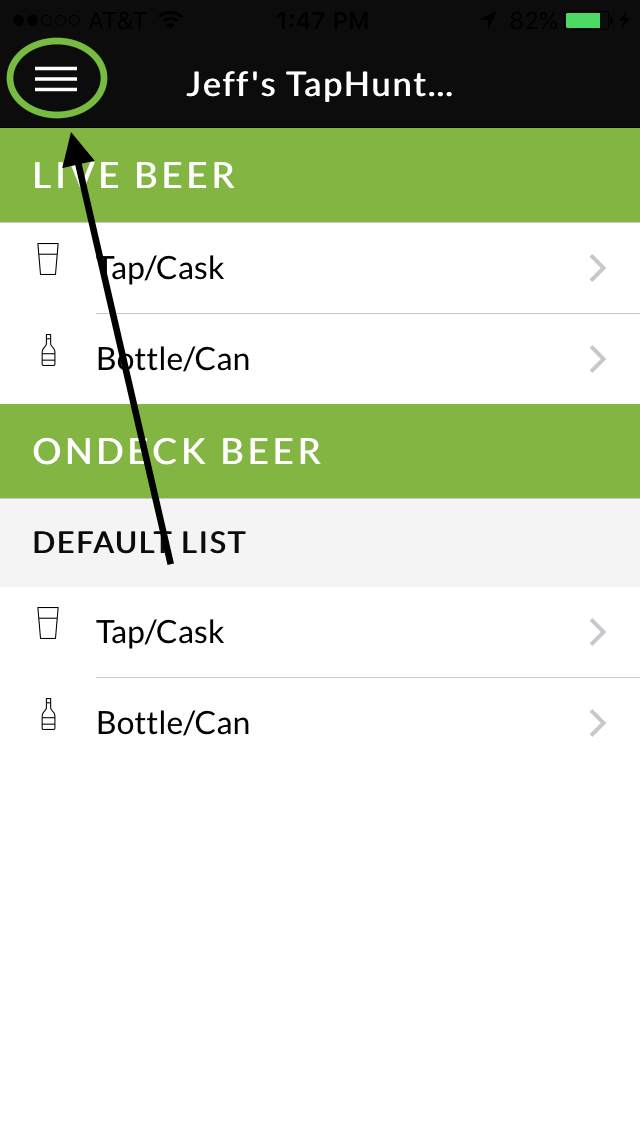This screenshot has height=1136, width=640.
Task: Open Bottle/Can under Live Beer
Action: 320,359
